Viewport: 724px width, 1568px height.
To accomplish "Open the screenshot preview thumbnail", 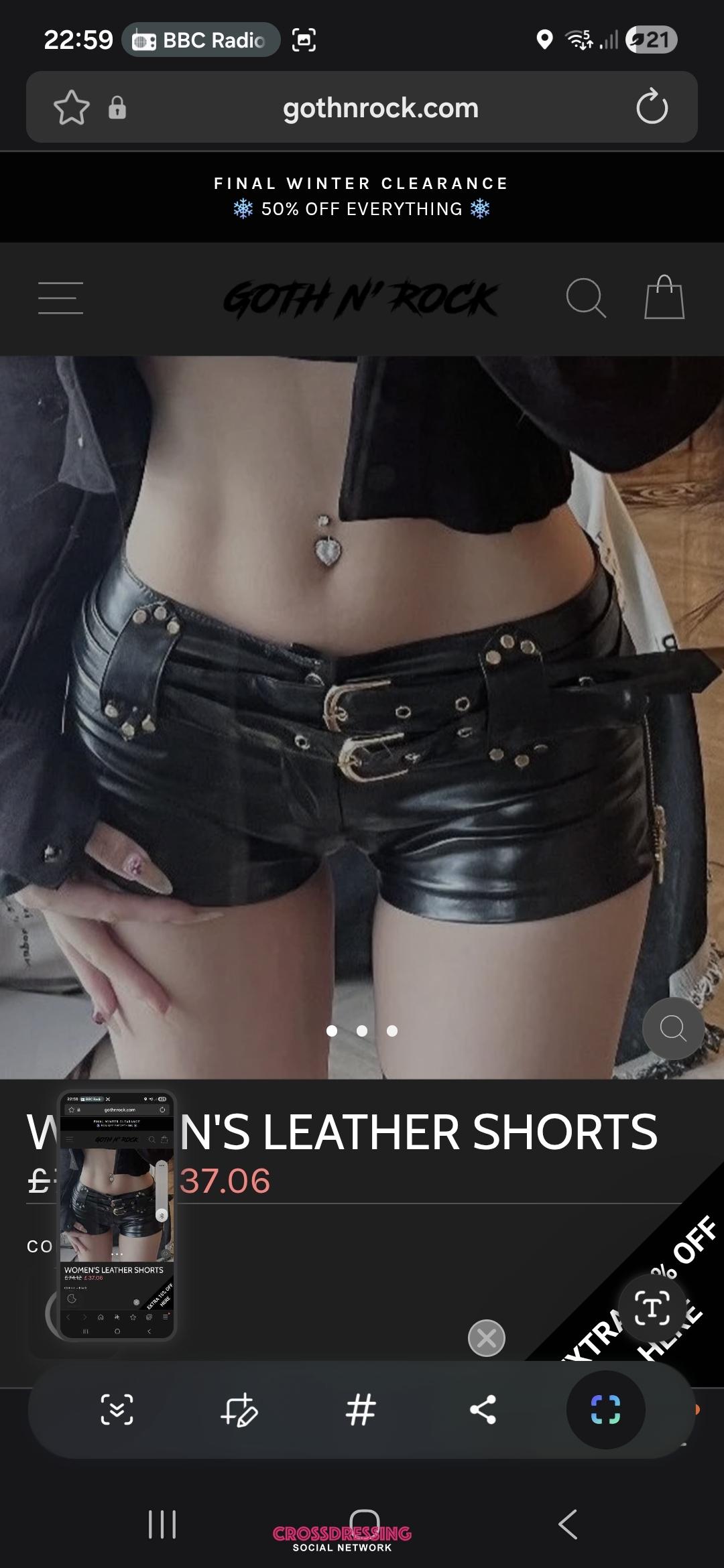I will click(x=117, y=1214).
